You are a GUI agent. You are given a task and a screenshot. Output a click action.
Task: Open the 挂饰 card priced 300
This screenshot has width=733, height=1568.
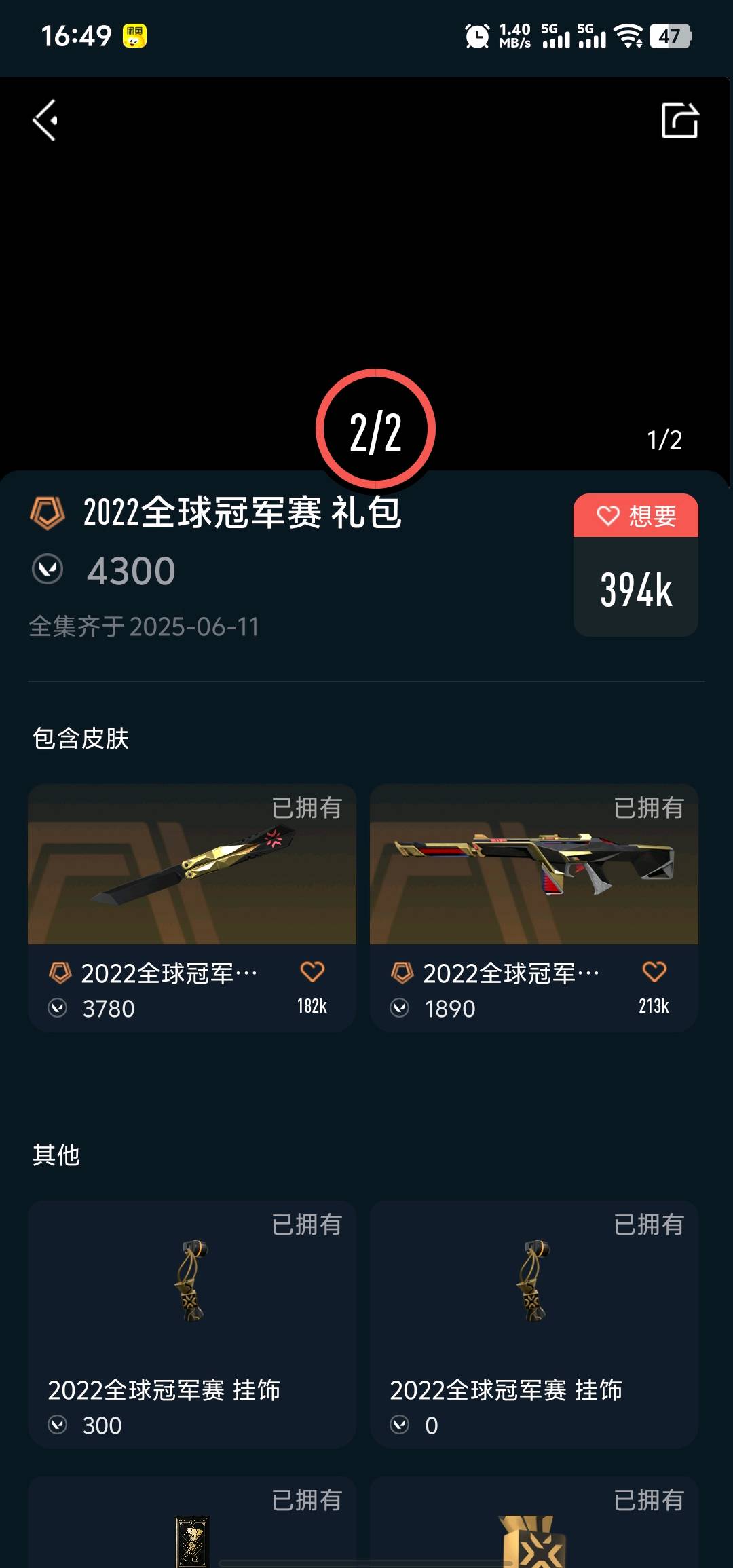[x=191, y=1322]
